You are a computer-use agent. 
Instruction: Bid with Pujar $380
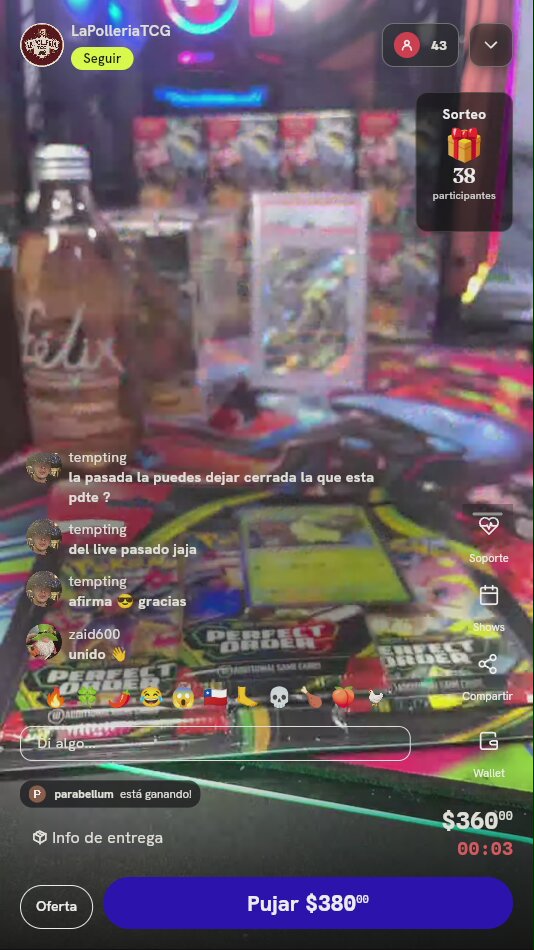308,903
